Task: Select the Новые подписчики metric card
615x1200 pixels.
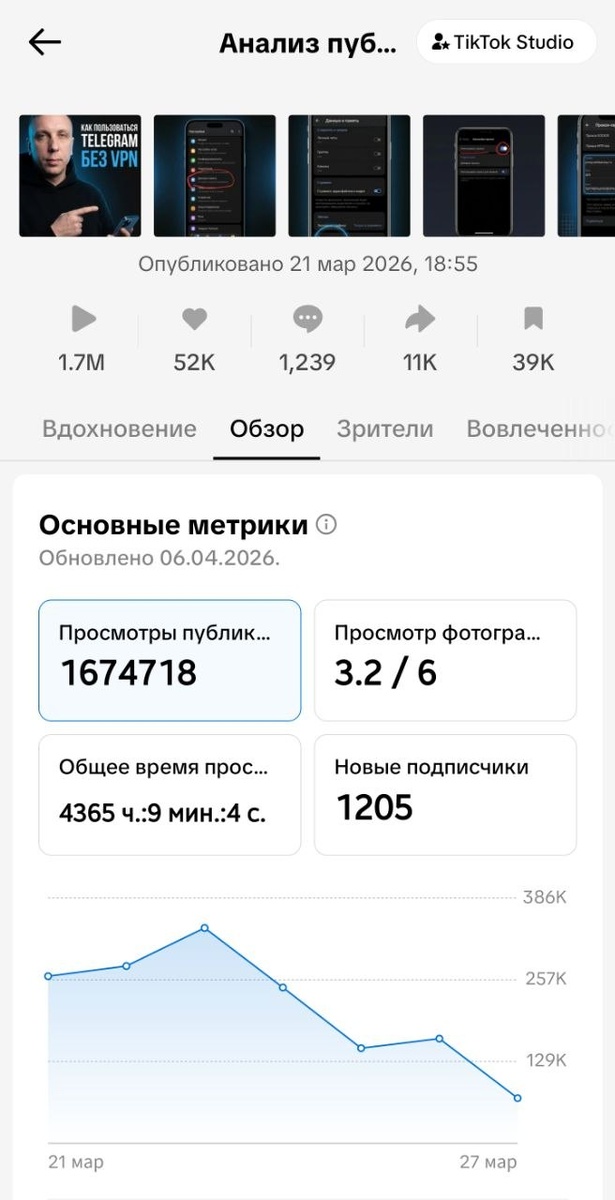Action: point(445,794)
